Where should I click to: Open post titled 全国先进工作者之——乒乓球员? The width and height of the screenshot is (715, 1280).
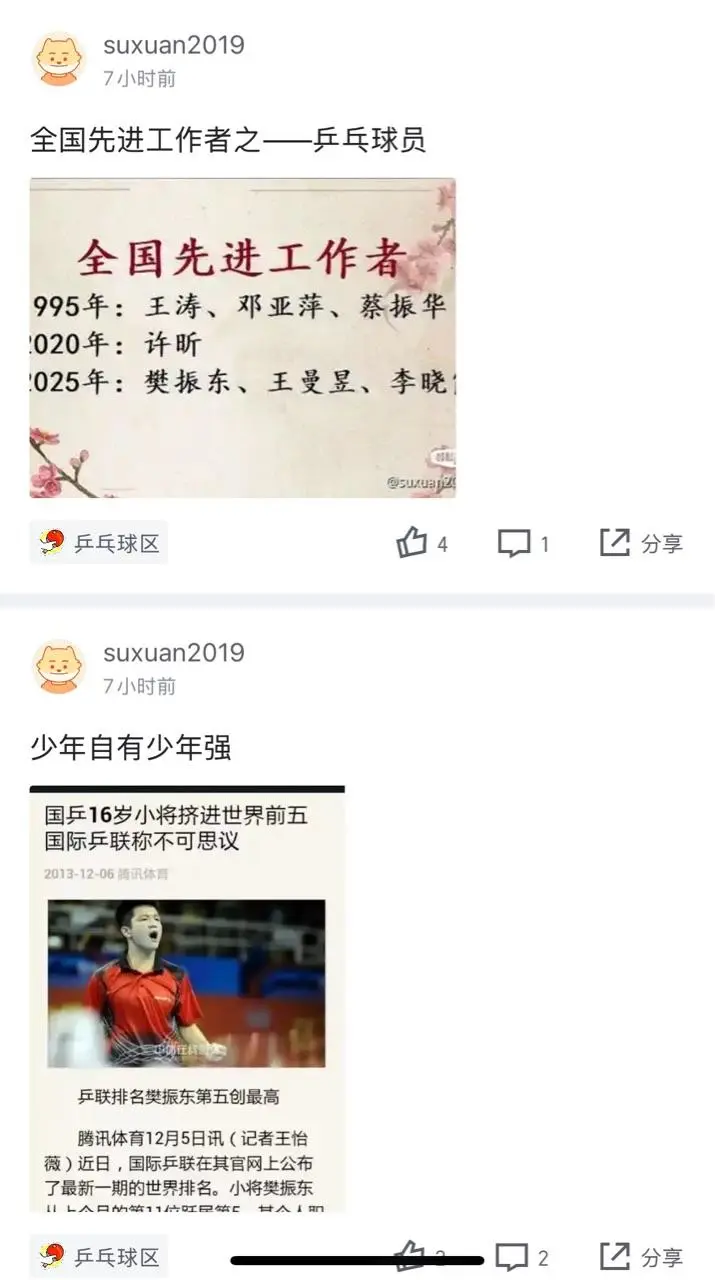coord(228,139)
